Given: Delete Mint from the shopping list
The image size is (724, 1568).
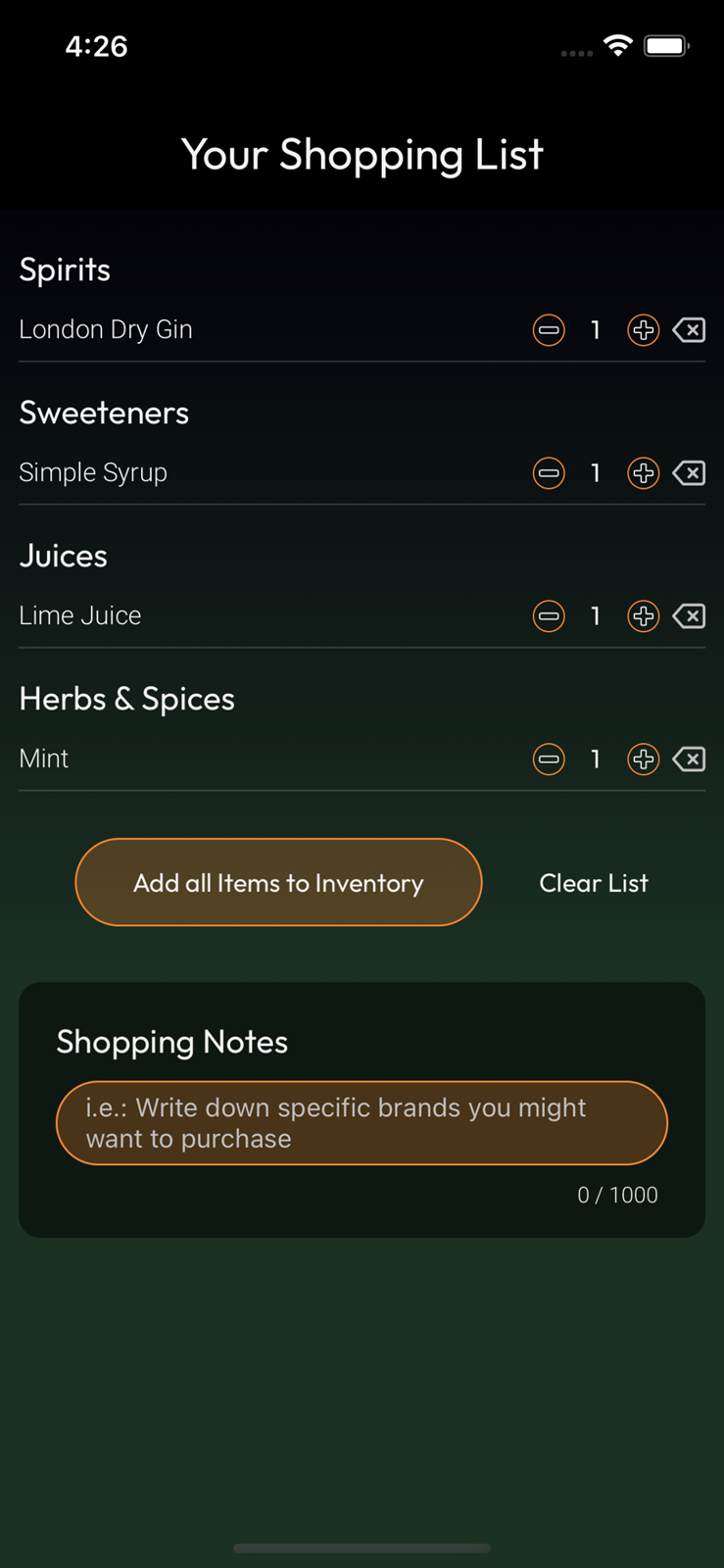Looking at the screenshot, I should pyautogui.click(x=690, y=759).
